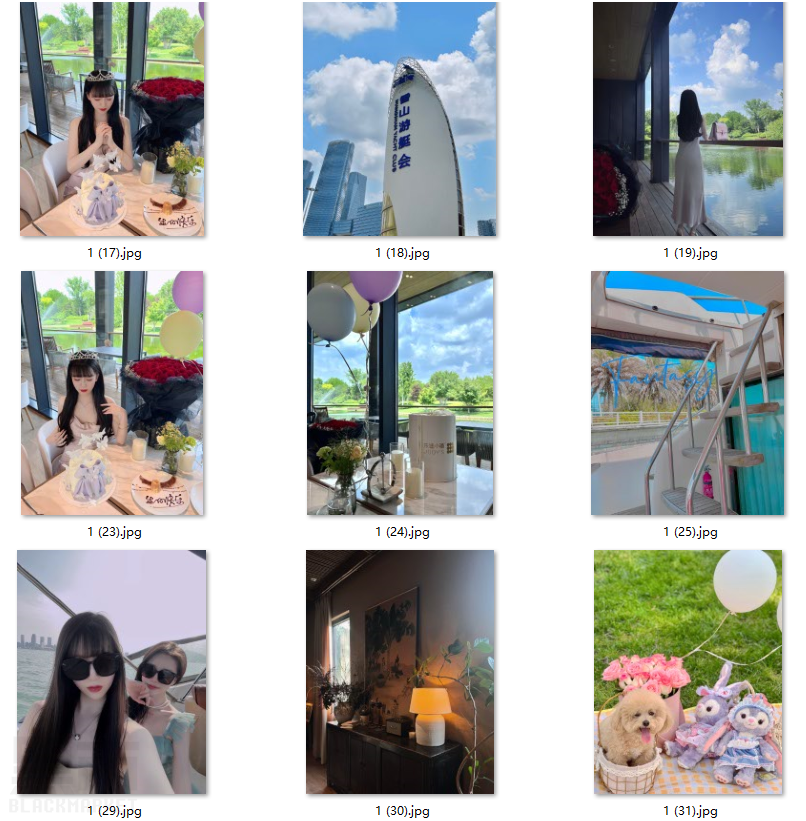Open the picture 1 (23).jpg

pyautogui.click(x=112, y=393)
